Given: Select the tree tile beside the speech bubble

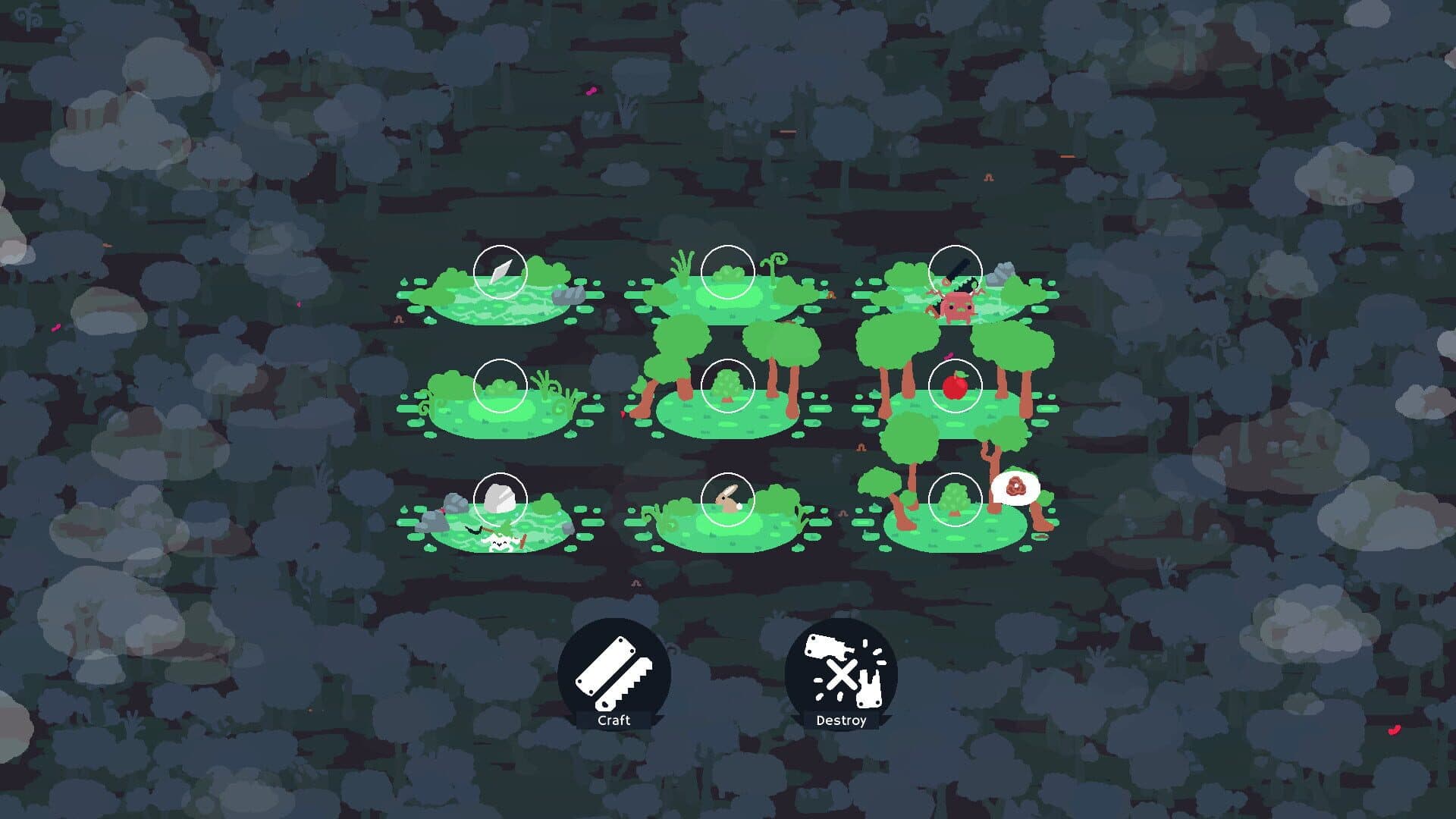Looking at the screenshot, I should [x=955, y=500].
